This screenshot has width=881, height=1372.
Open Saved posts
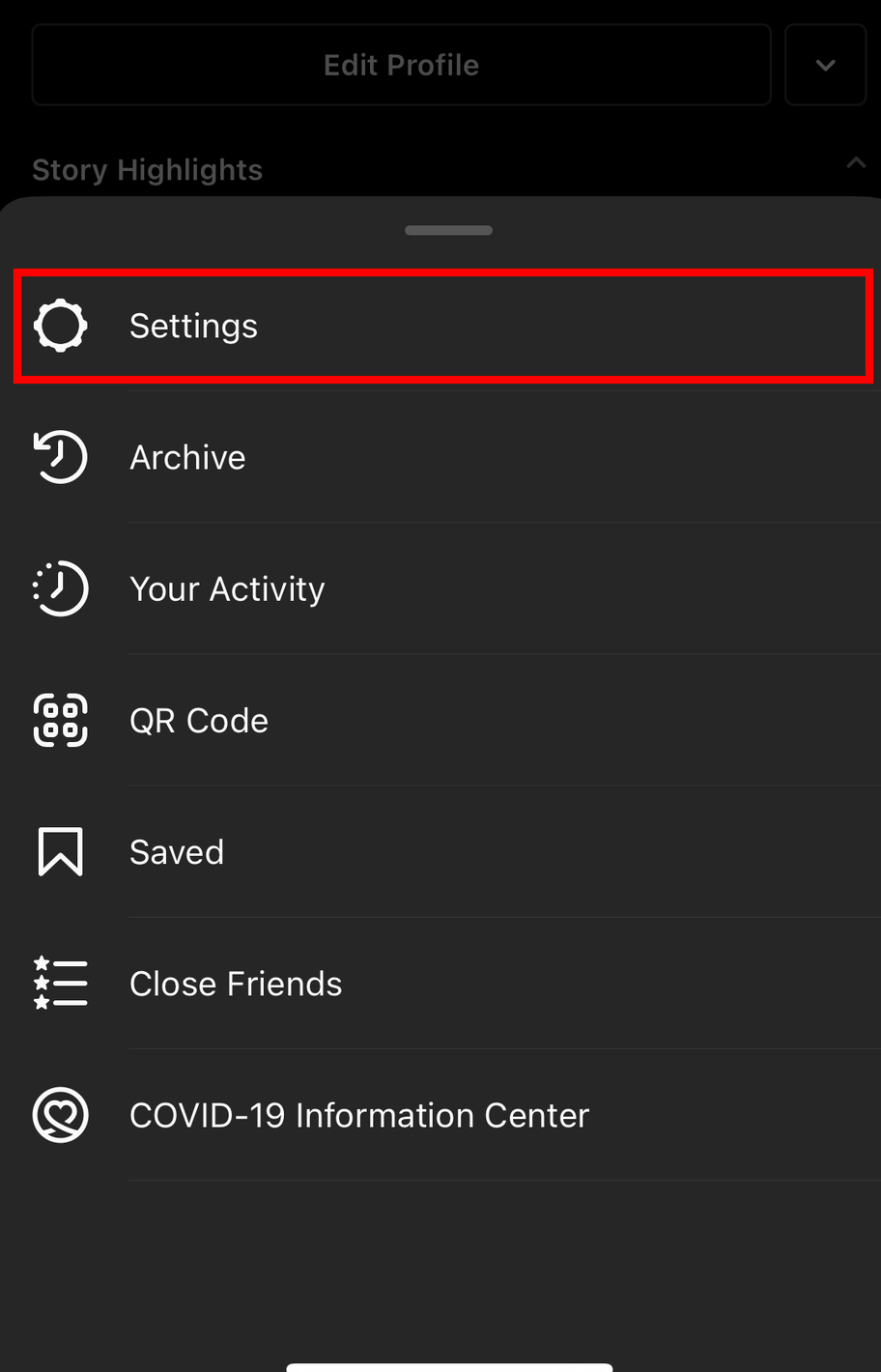(177, 852)
